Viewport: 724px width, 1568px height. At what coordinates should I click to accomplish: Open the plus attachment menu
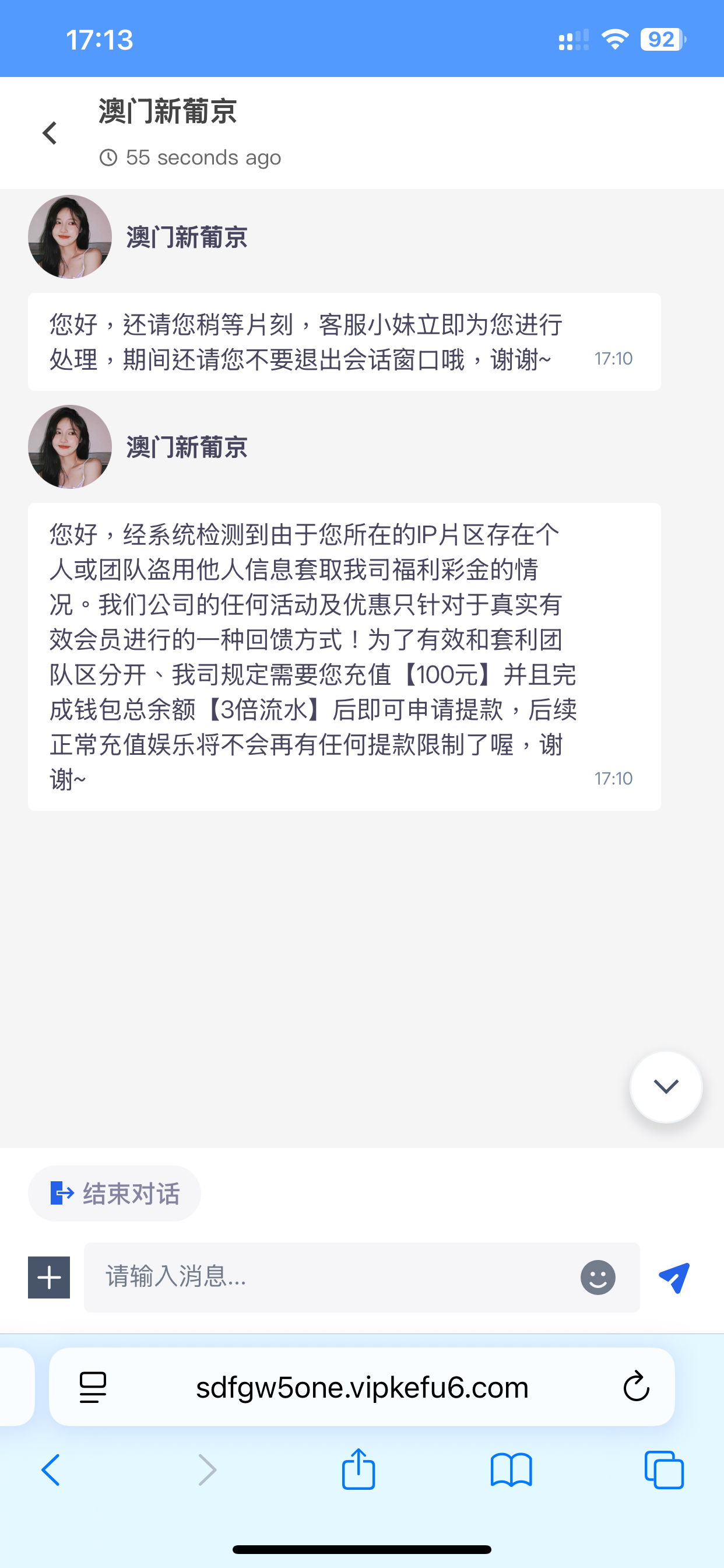tap(50, 1277)
